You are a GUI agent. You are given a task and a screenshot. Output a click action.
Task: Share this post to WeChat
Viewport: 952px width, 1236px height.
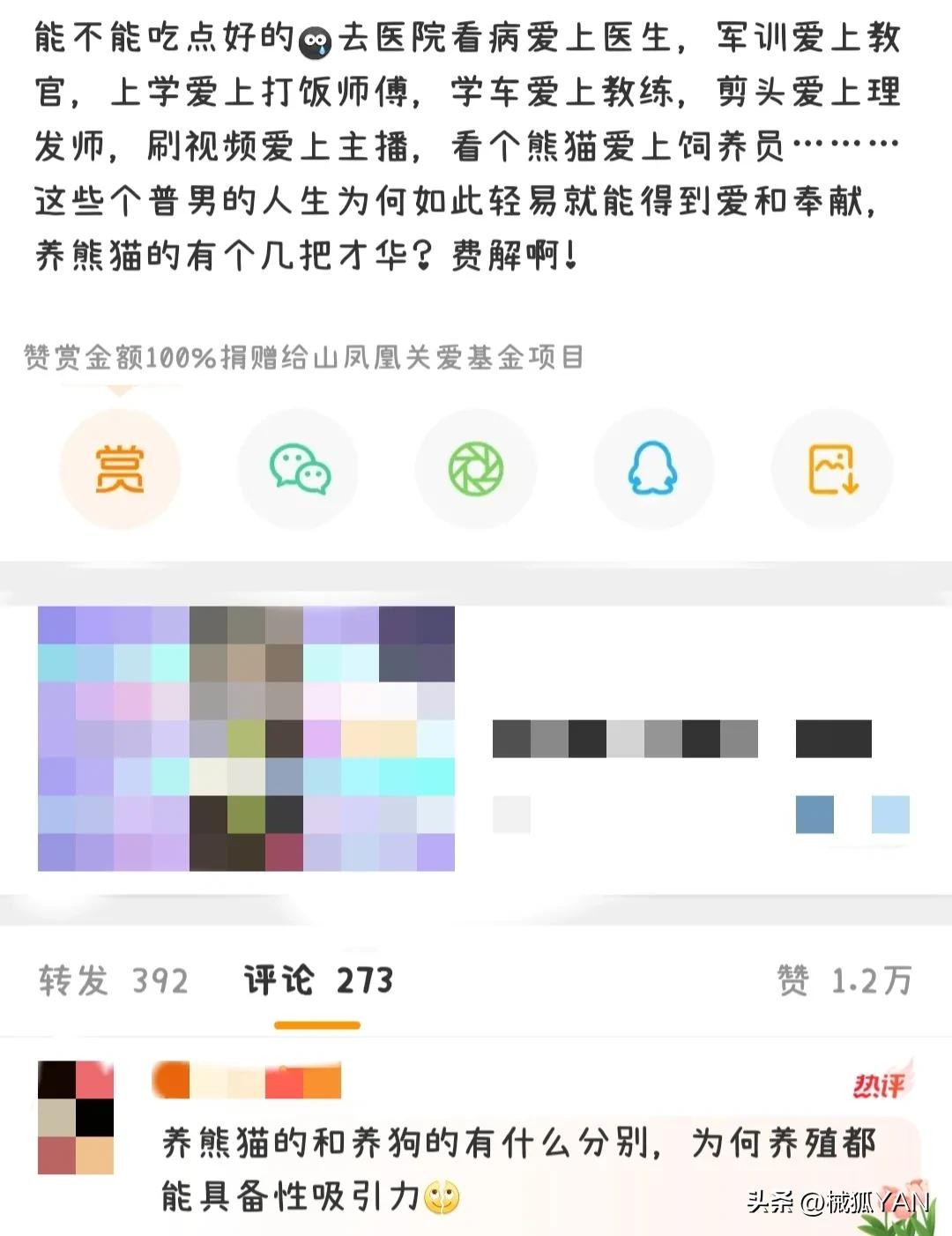click(x=299, y=469)
